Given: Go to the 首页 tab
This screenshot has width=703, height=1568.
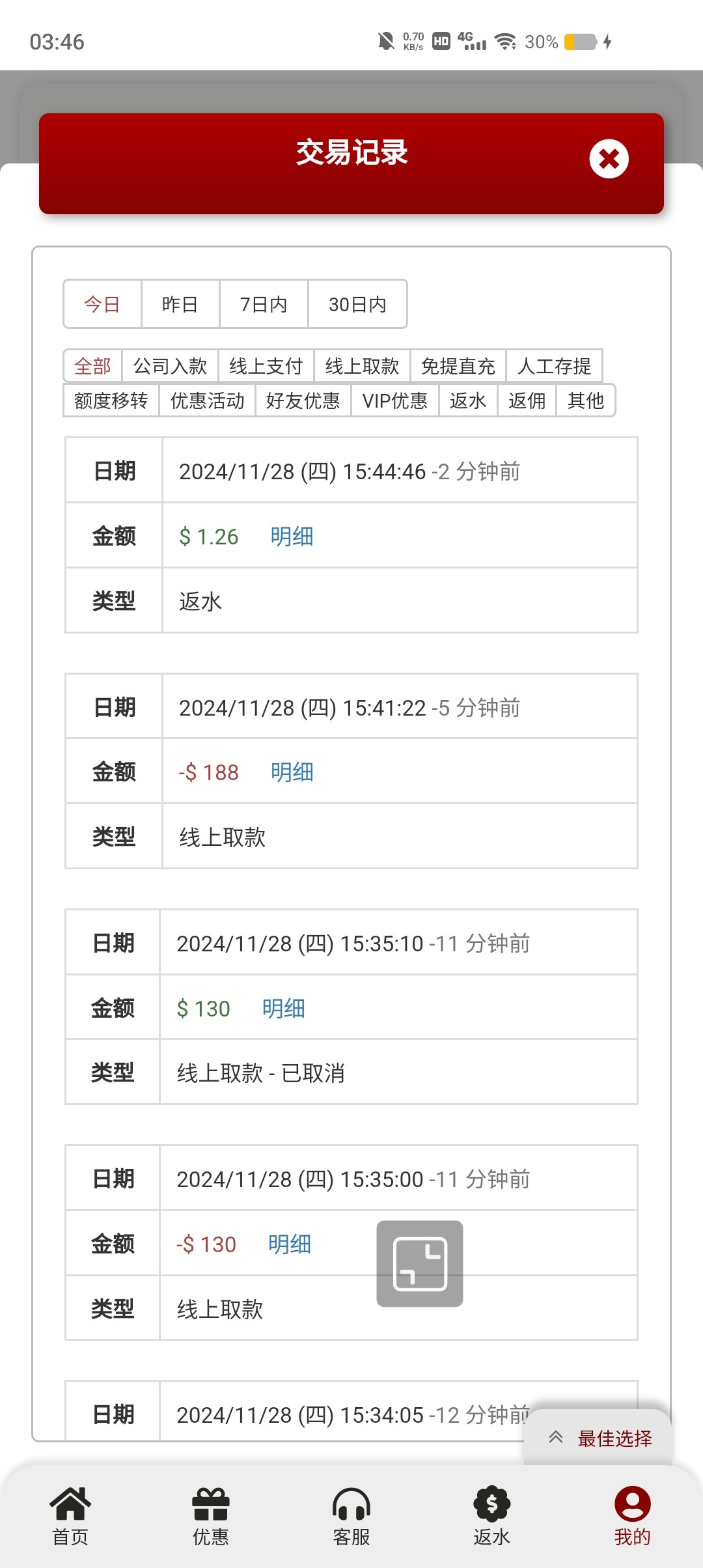Looking at the screenshot, I should (70, 1516).
